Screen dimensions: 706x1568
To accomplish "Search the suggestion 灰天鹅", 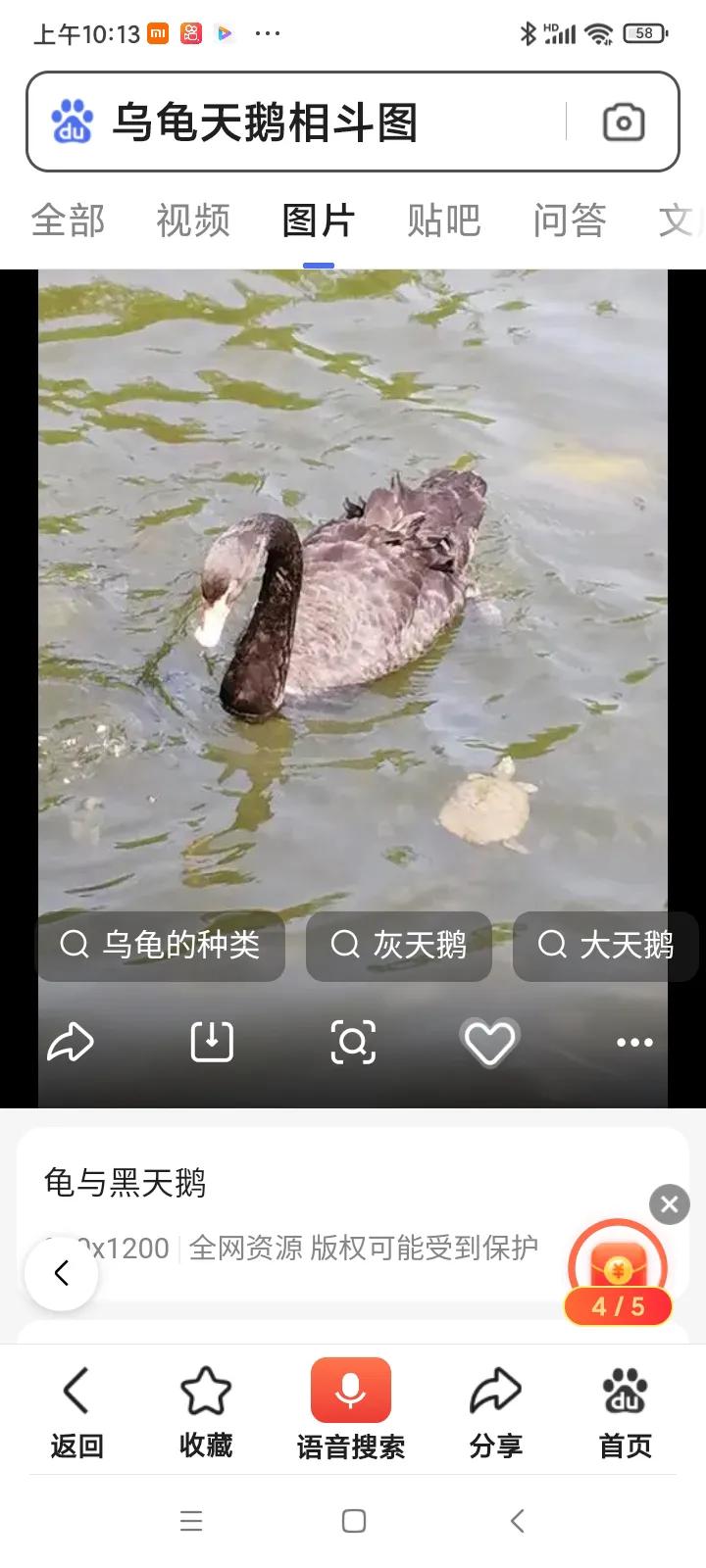I will pos(398,945).
